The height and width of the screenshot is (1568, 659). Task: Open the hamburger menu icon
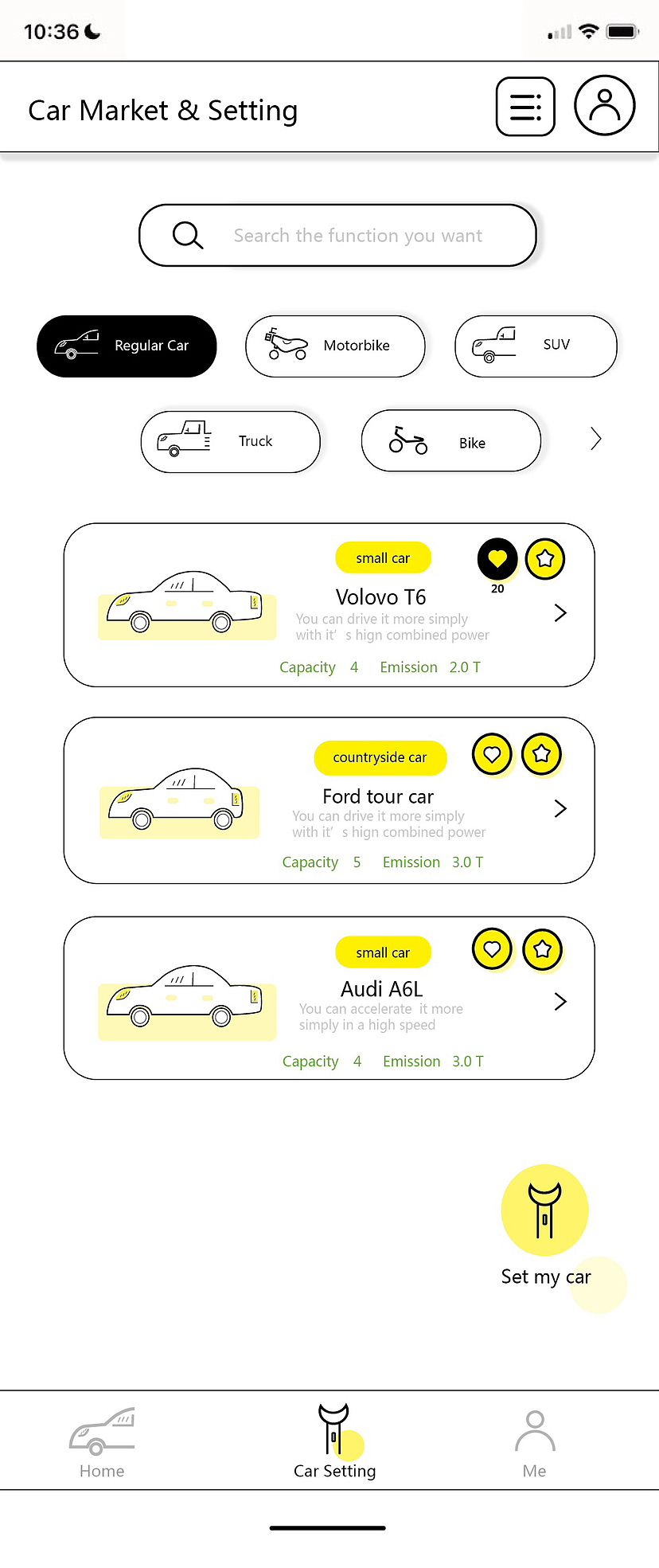(x=525, y=107)
